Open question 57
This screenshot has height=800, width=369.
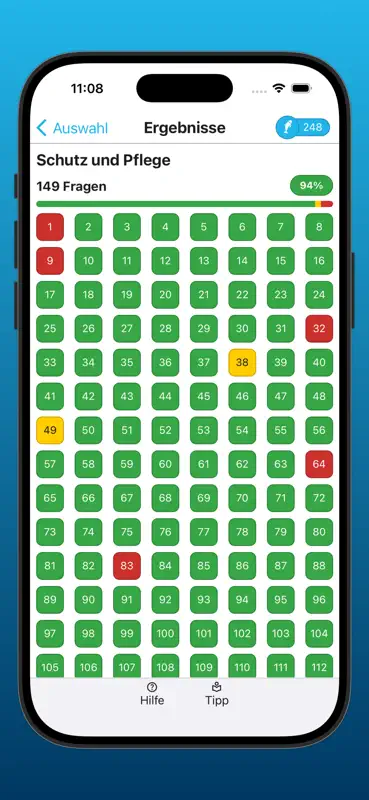tap(50, 464)
